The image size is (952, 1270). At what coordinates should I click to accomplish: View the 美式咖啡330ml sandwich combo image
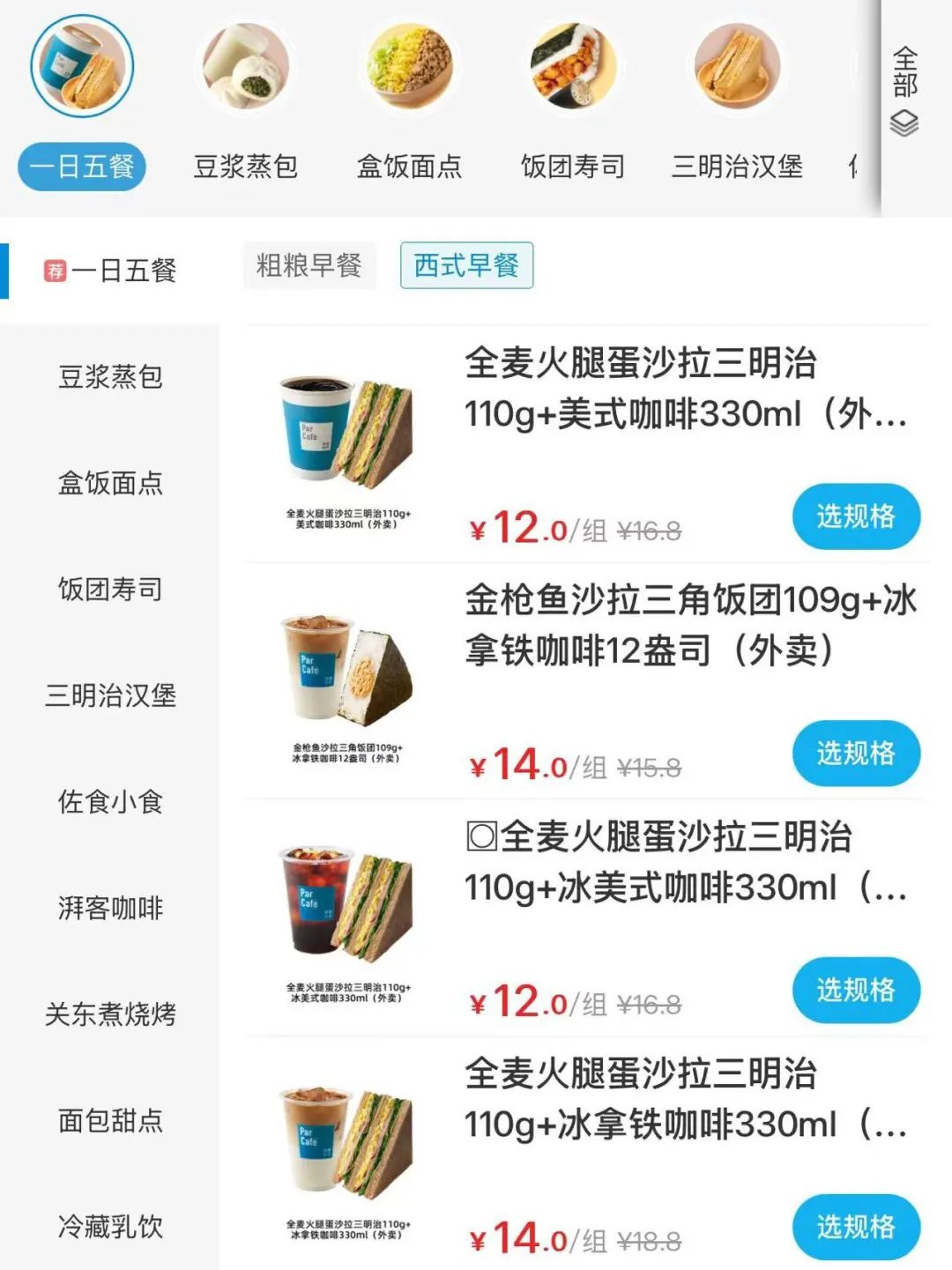(347, 445)
